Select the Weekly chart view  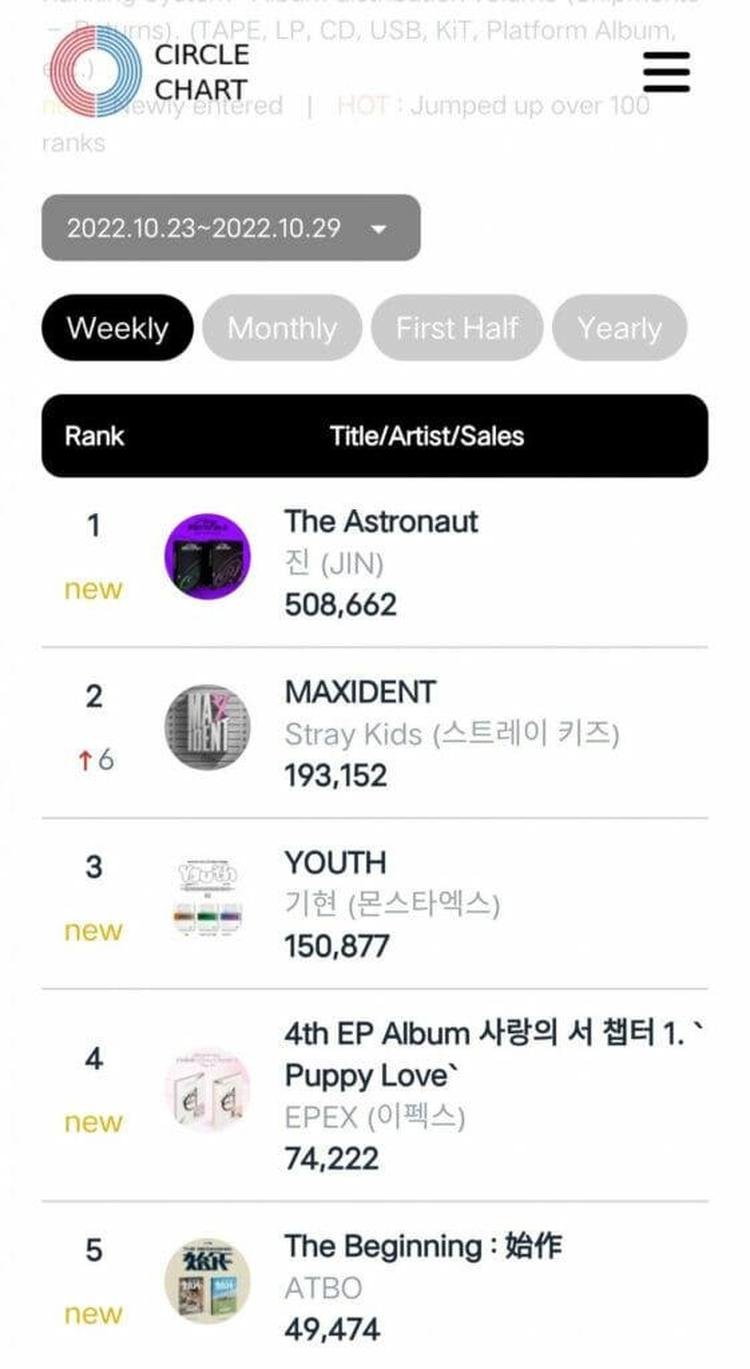pos(117,328)
